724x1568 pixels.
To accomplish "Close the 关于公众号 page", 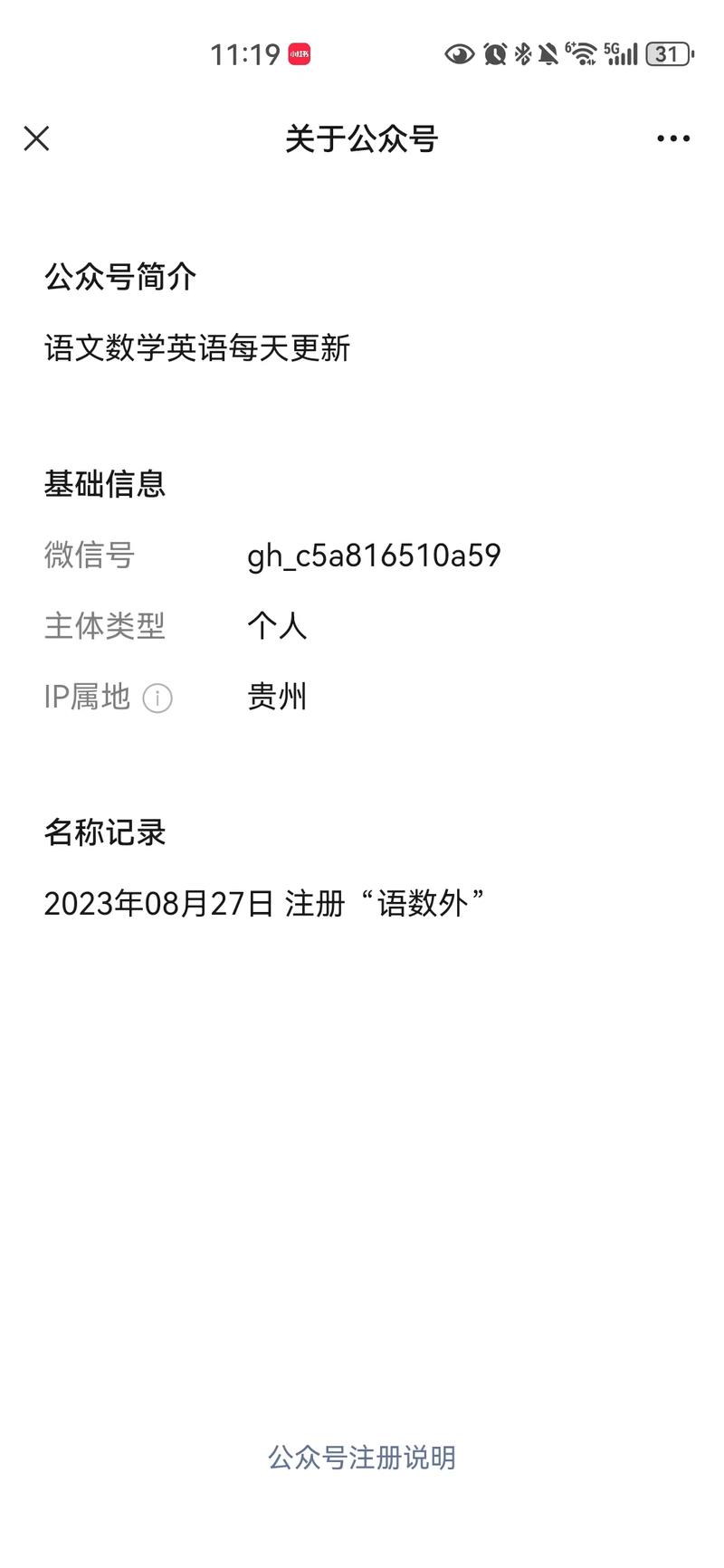I will [36, 138].
